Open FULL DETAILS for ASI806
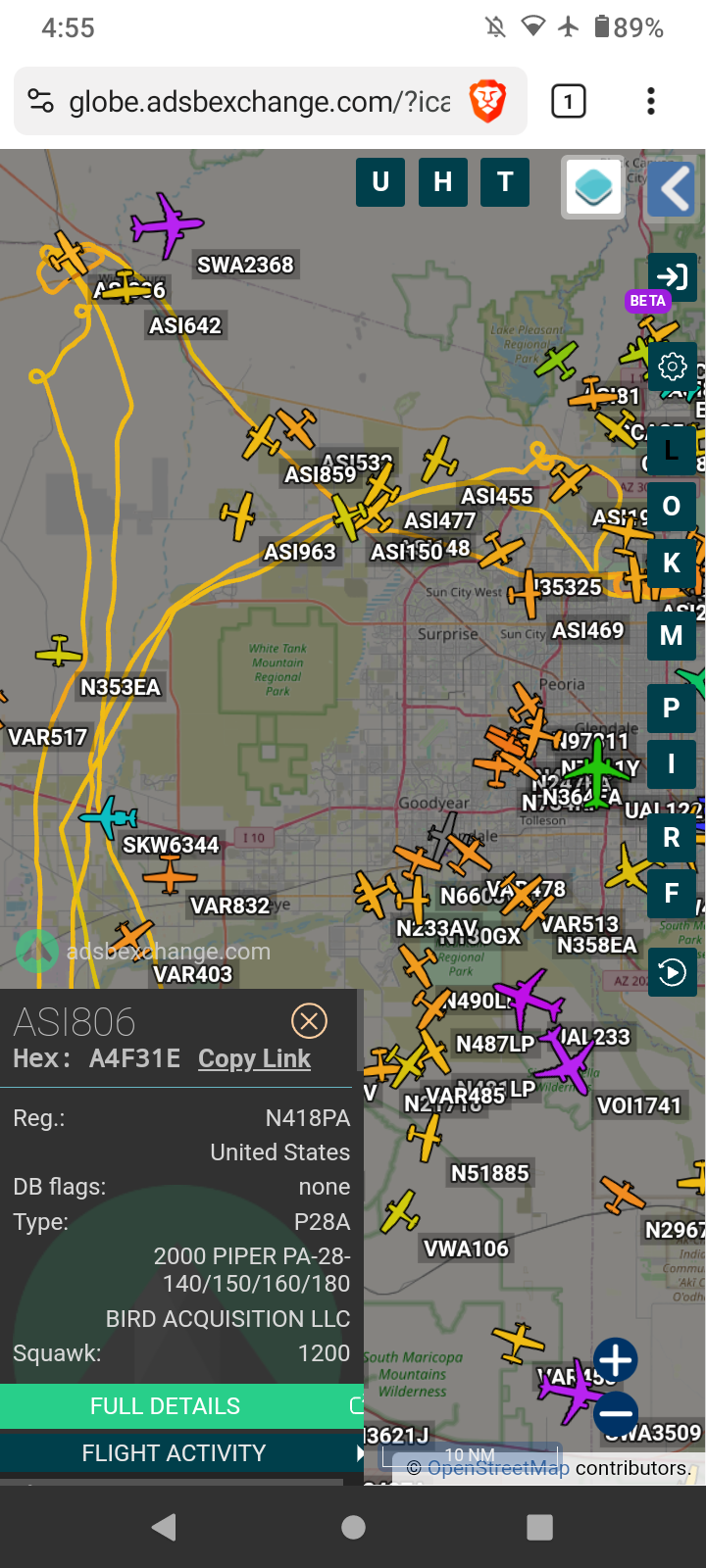The image size is (706, 1568). [x=165, y=1406]
